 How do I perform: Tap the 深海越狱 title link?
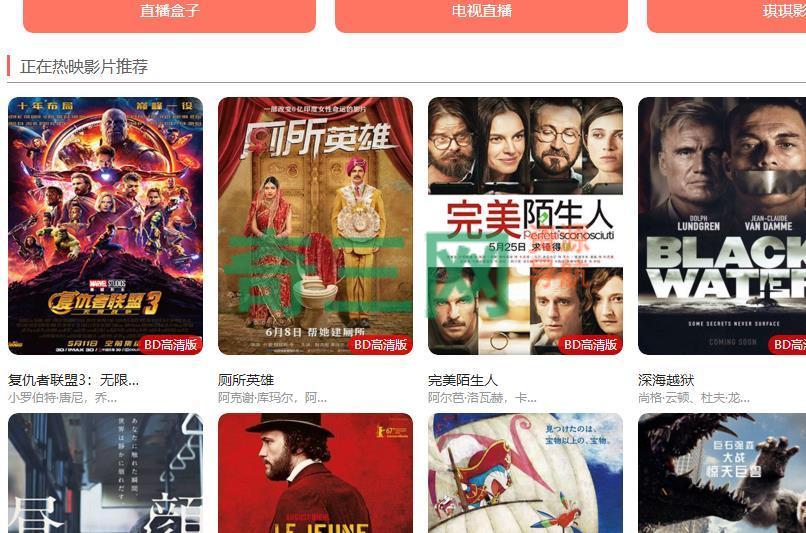[x=666, y=380]
